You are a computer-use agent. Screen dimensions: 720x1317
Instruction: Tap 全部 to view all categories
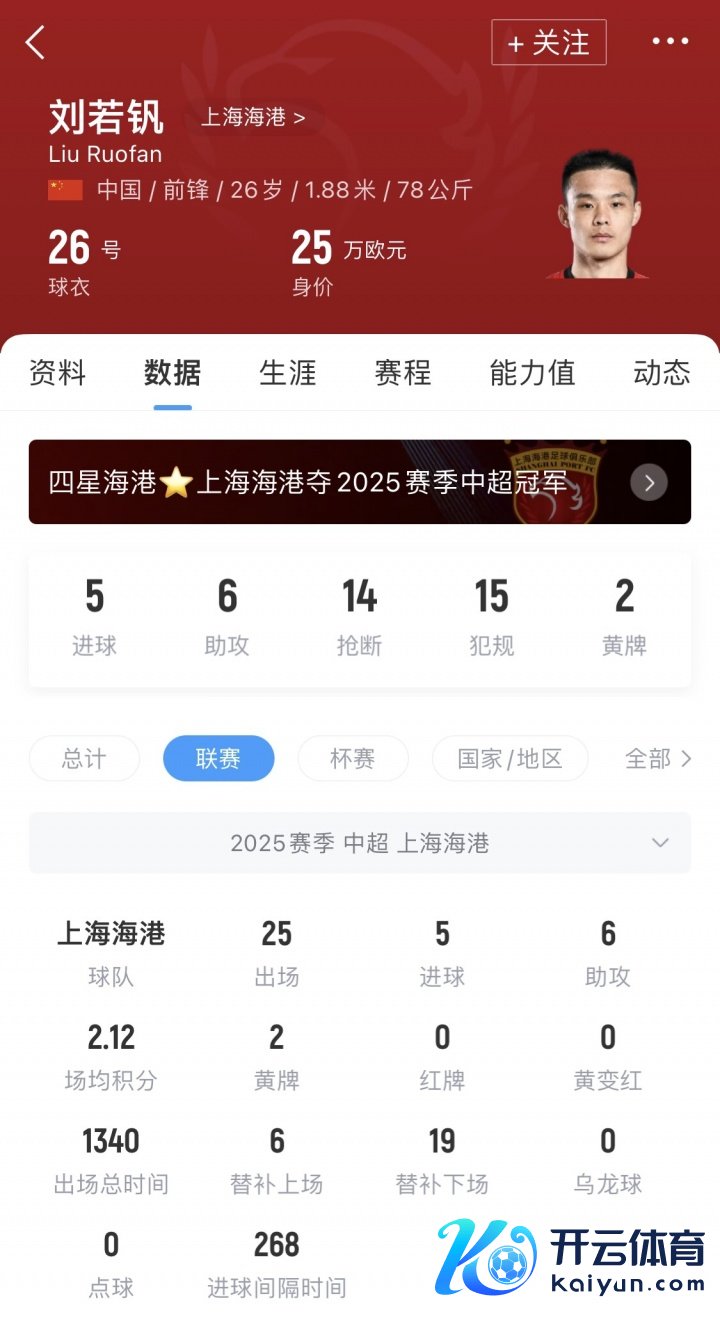(657, 759)
